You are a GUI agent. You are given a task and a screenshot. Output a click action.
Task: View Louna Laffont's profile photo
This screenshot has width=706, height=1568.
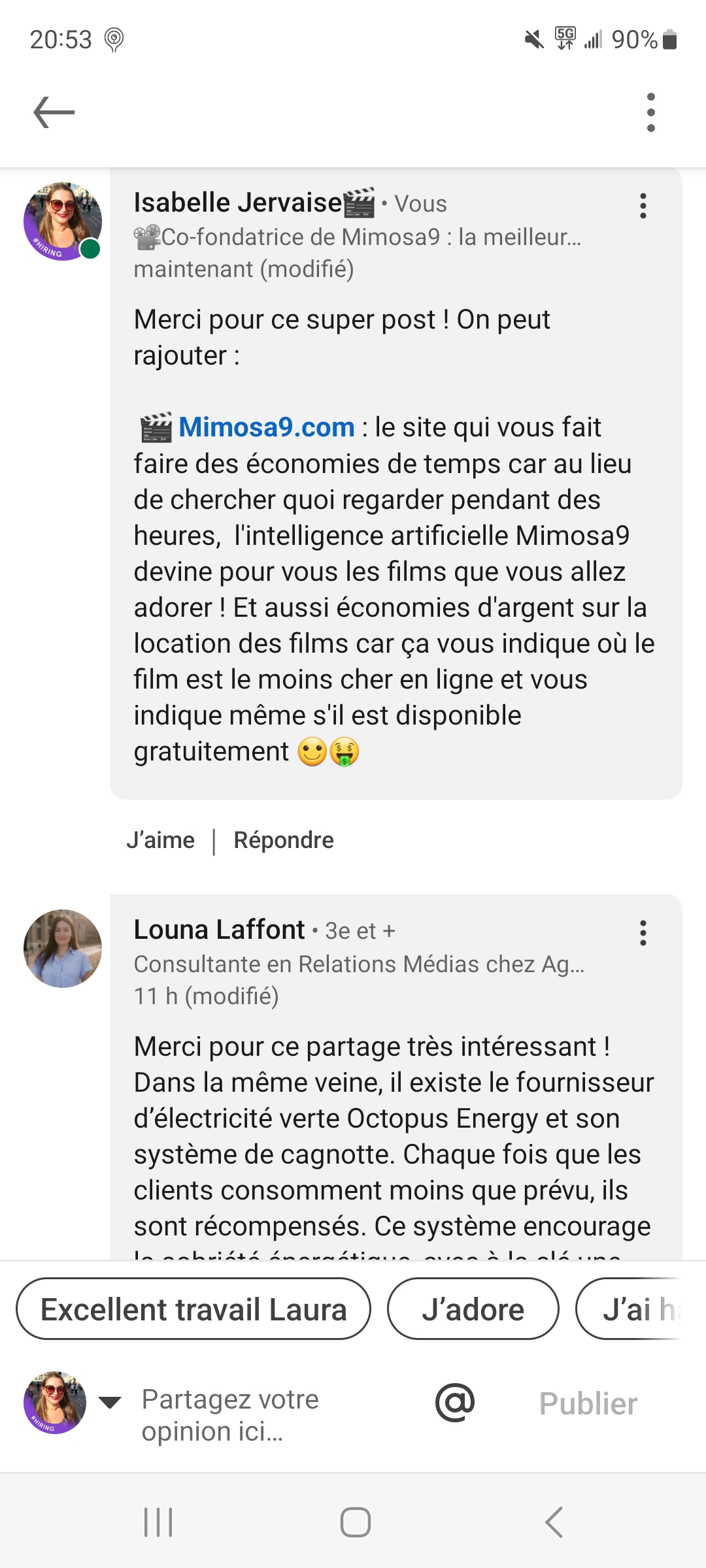[63, 948]
